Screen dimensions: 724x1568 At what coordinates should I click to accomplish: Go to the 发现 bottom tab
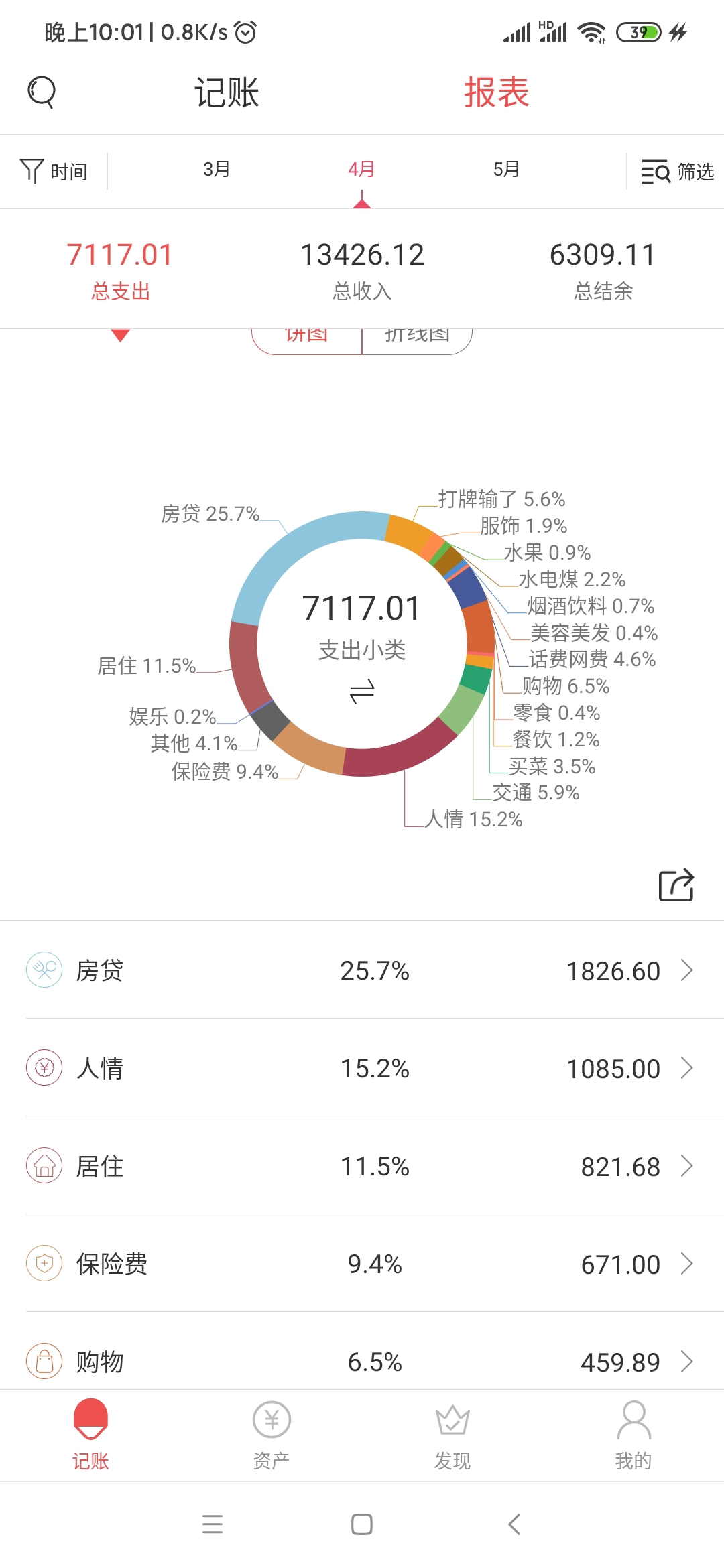(452, 1435)
